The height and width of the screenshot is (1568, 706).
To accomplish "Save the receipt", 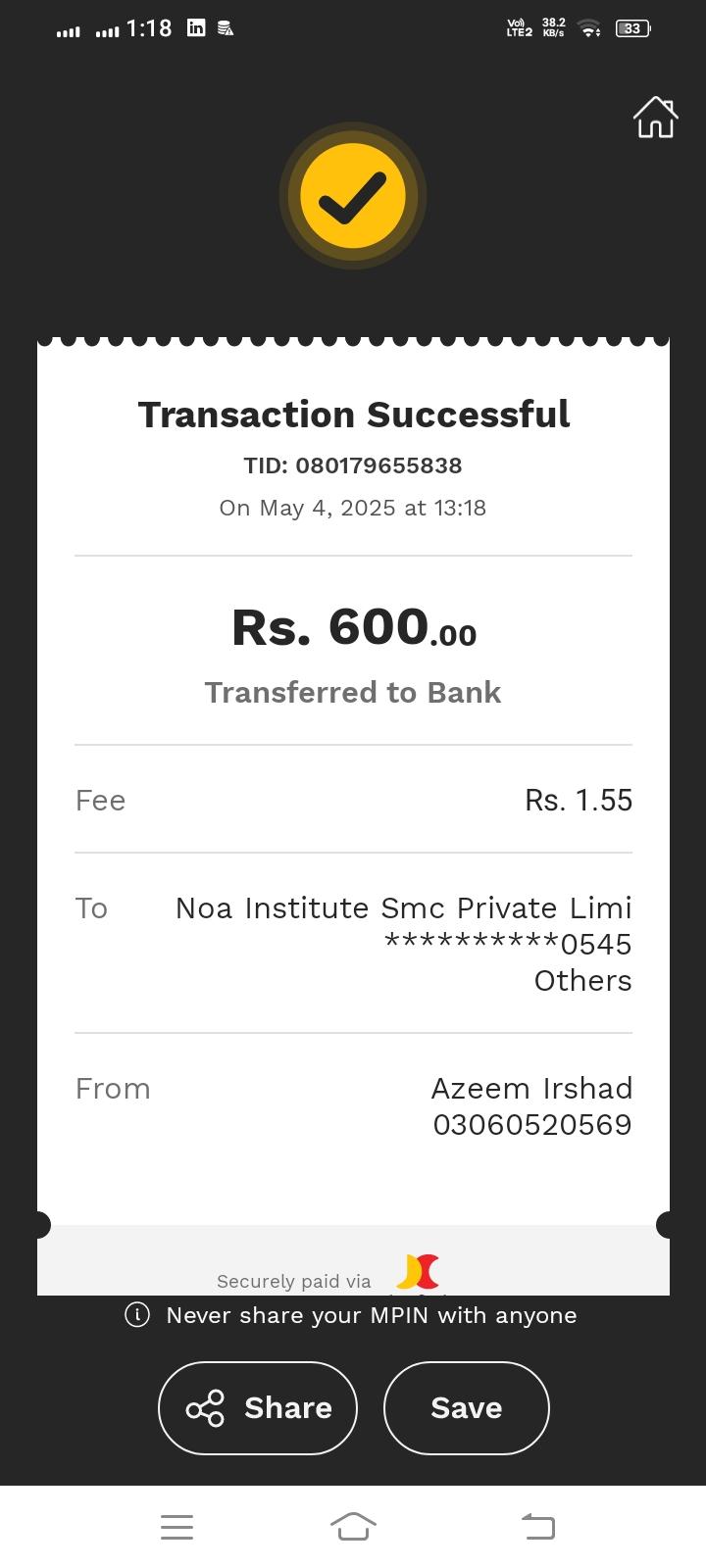I will pyautogui.click(x=466, y=1408).
